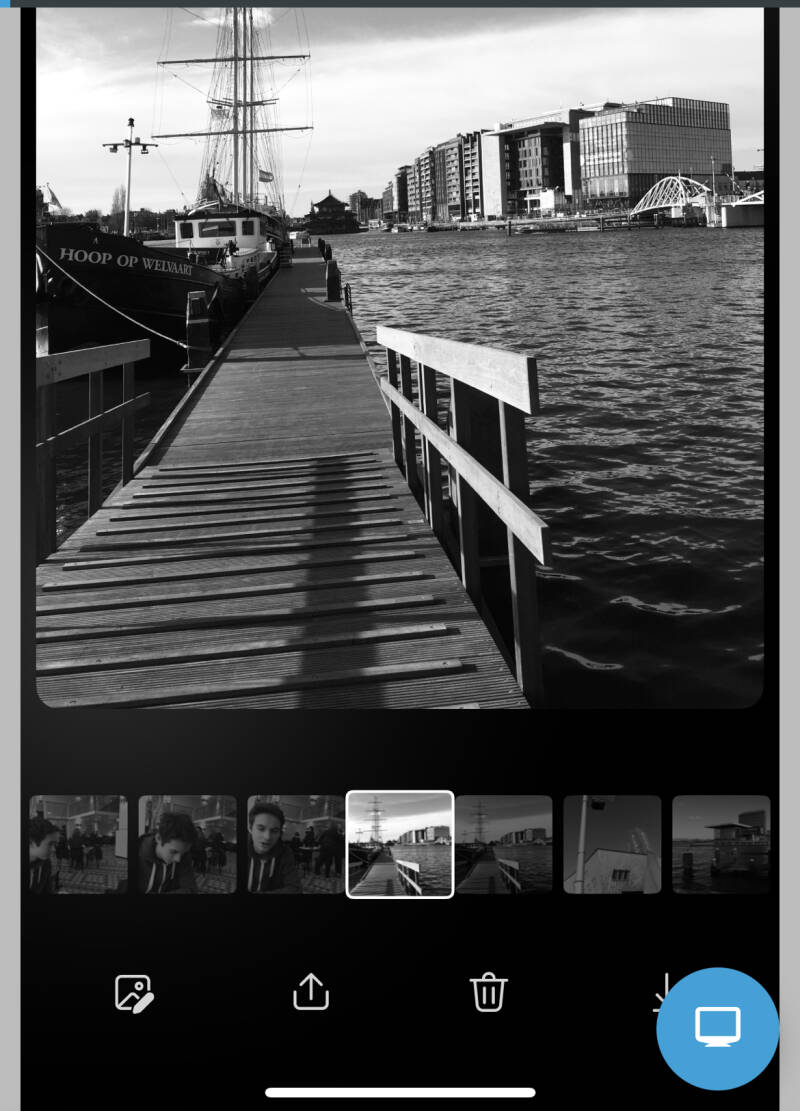Viewport: 800px width, 1111px height.
Task: Choose the darker pier thumbnail after the selected one
Action: click(504, 844)
